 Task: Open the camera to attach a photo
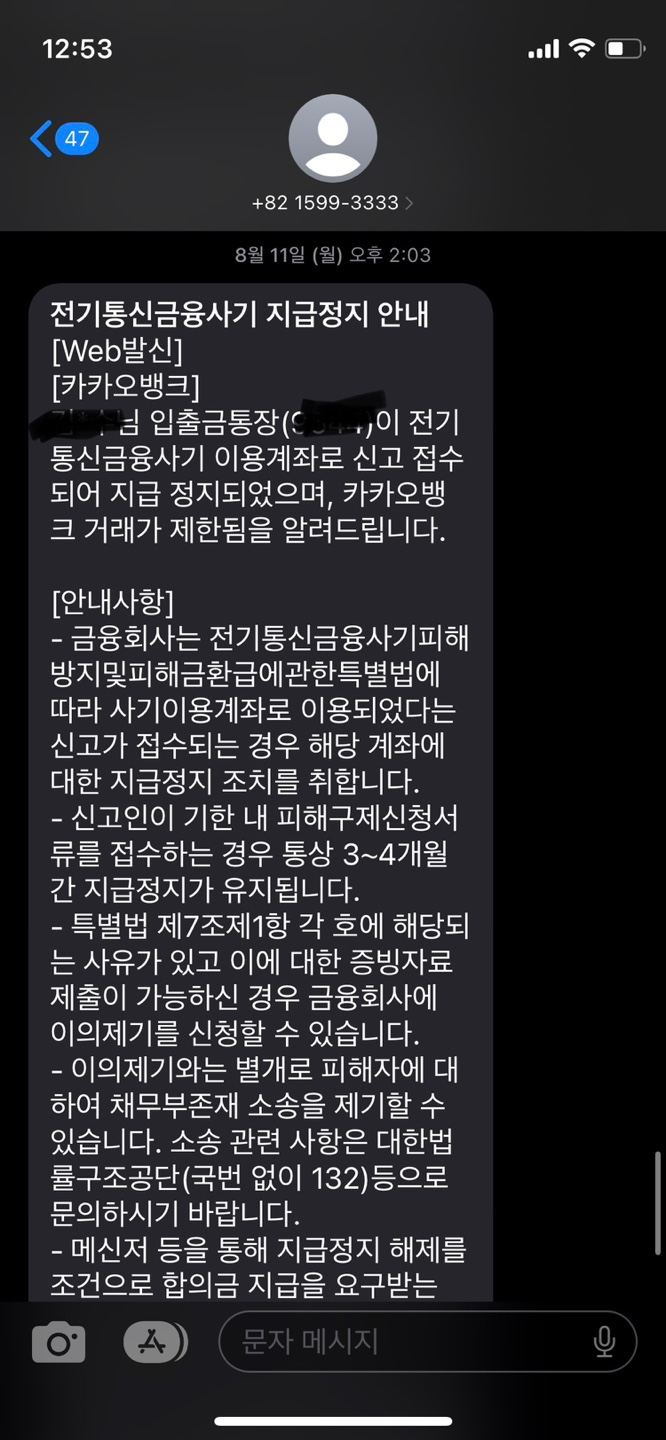58,1342
